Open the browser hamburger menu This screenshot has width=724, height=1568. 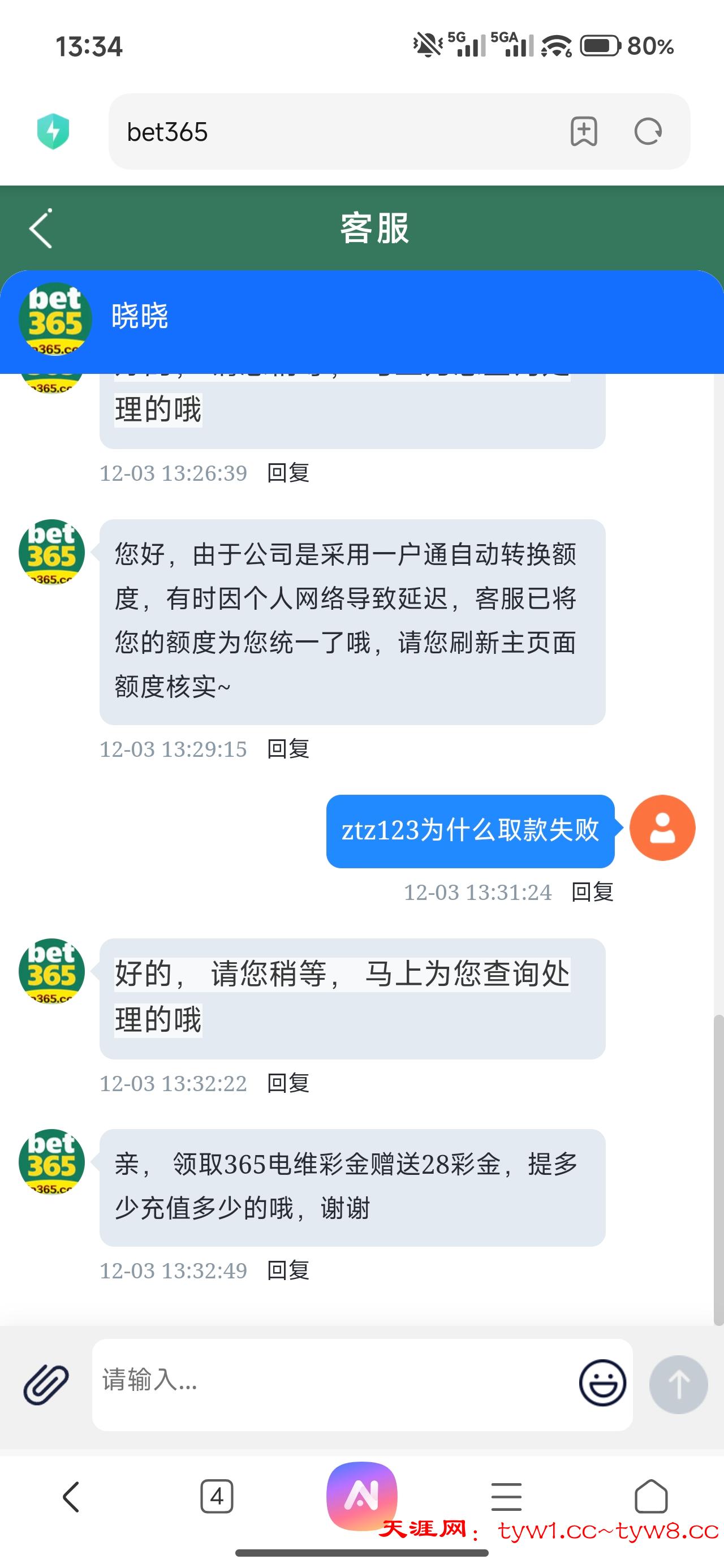[x=506, y=1497]
